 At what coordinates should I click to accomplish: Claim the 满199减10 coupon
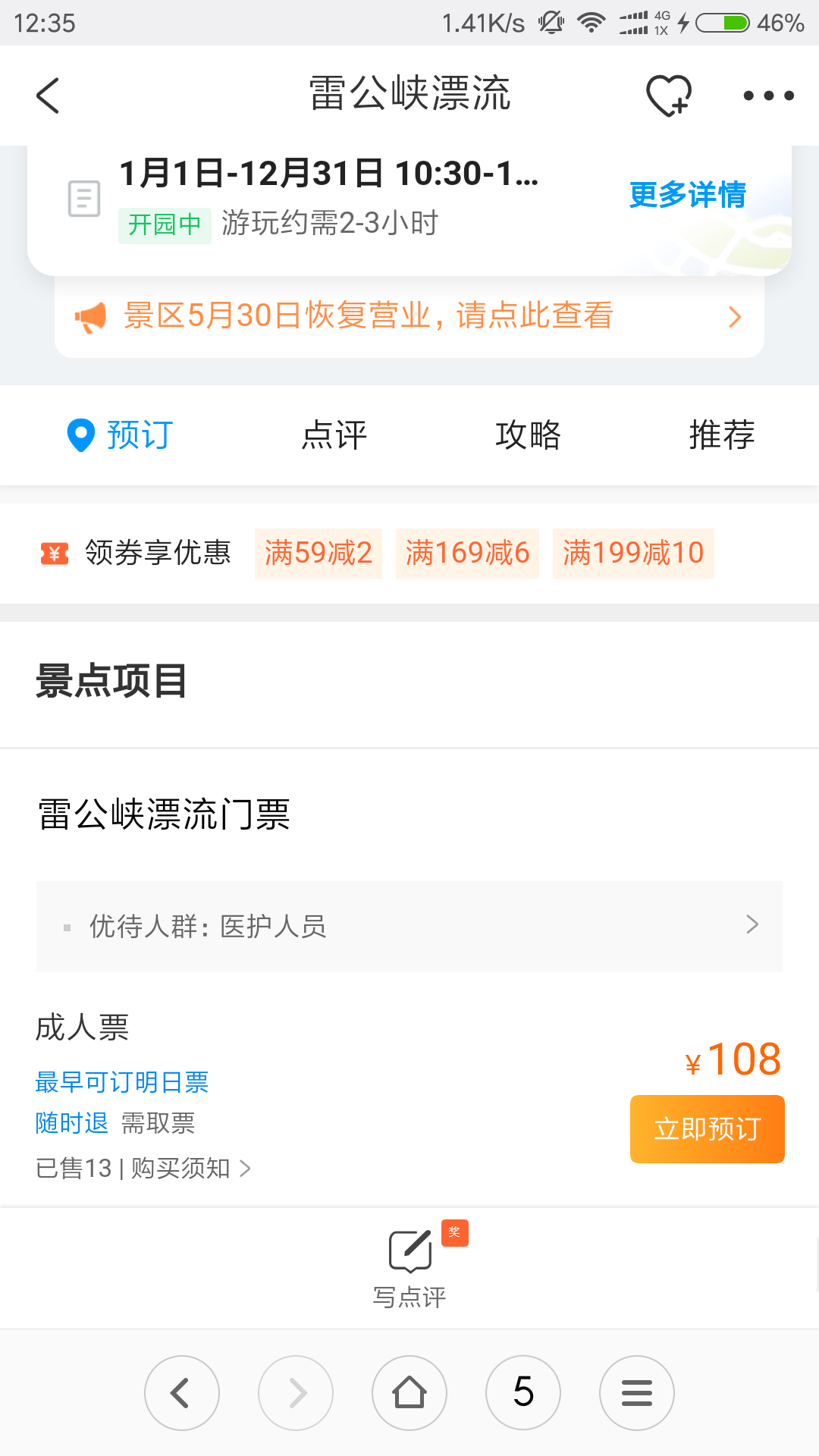[633, 553]
